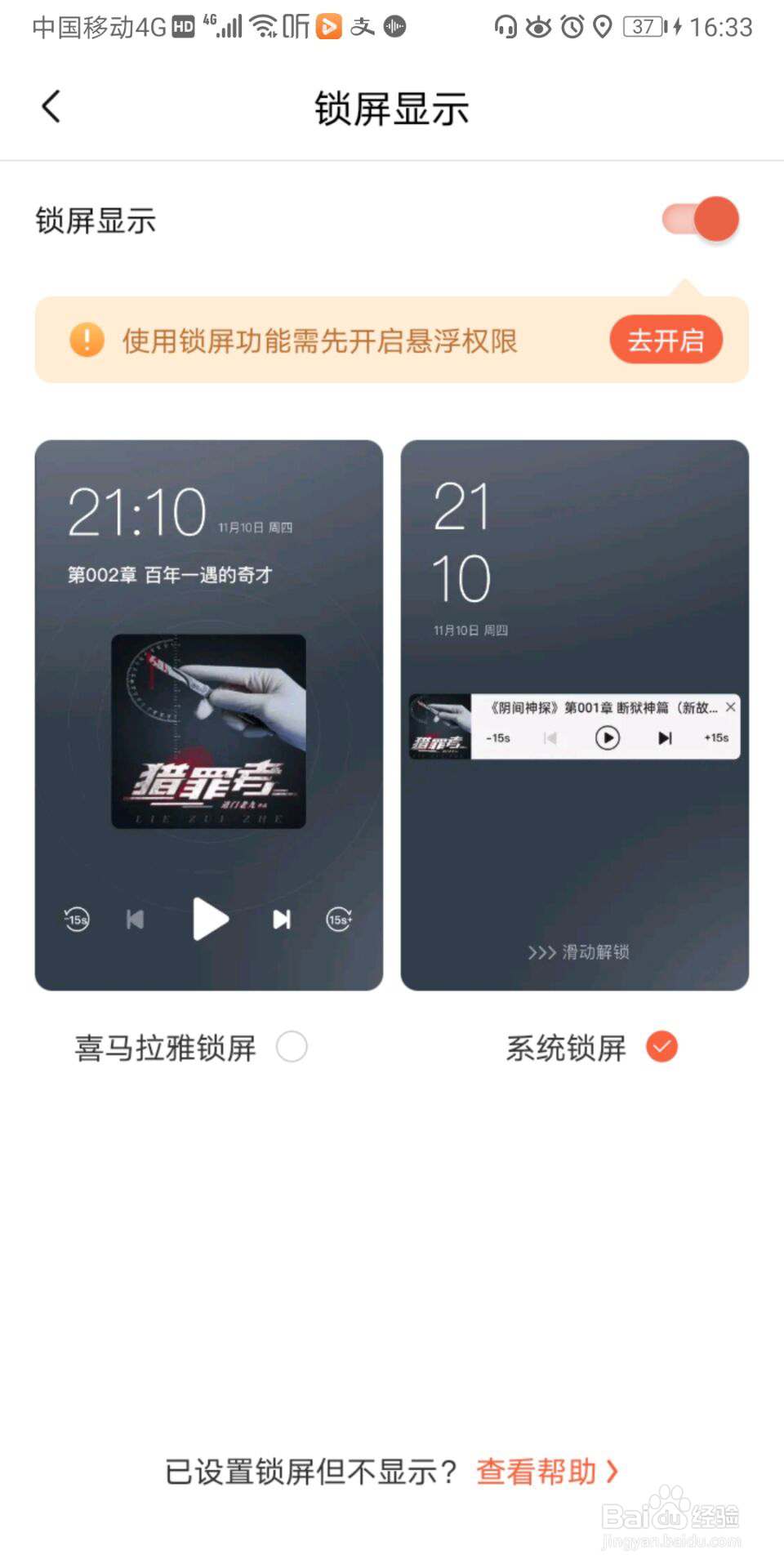The height and width of the screenshot is (1568, 784).
Task: Tap the play icon in the system lock notification preview
Action: pyautogui.click(x=607, y=737)
